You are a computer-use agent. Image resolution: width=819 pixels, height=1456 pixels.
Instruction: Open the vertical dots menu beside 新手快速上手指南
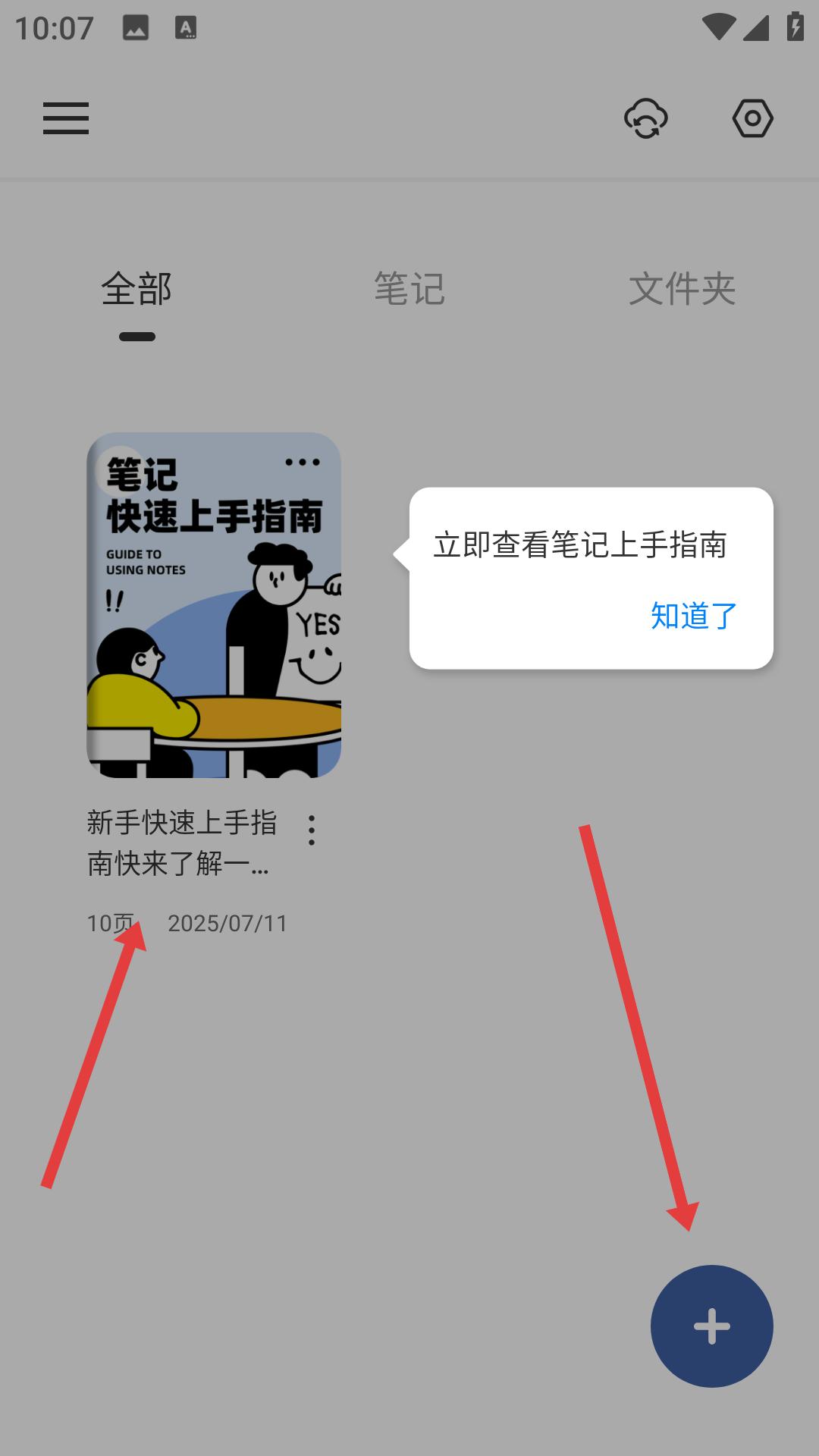[x=312, y=830]
